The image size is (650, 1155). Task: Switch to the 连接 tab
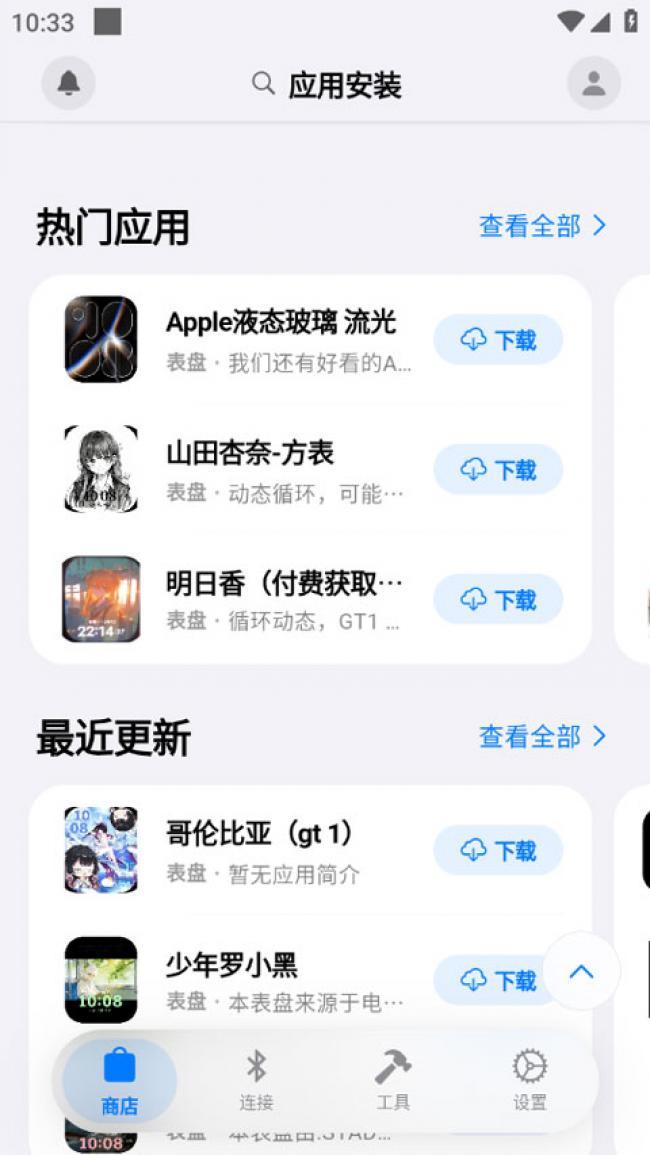[256, 1080]
